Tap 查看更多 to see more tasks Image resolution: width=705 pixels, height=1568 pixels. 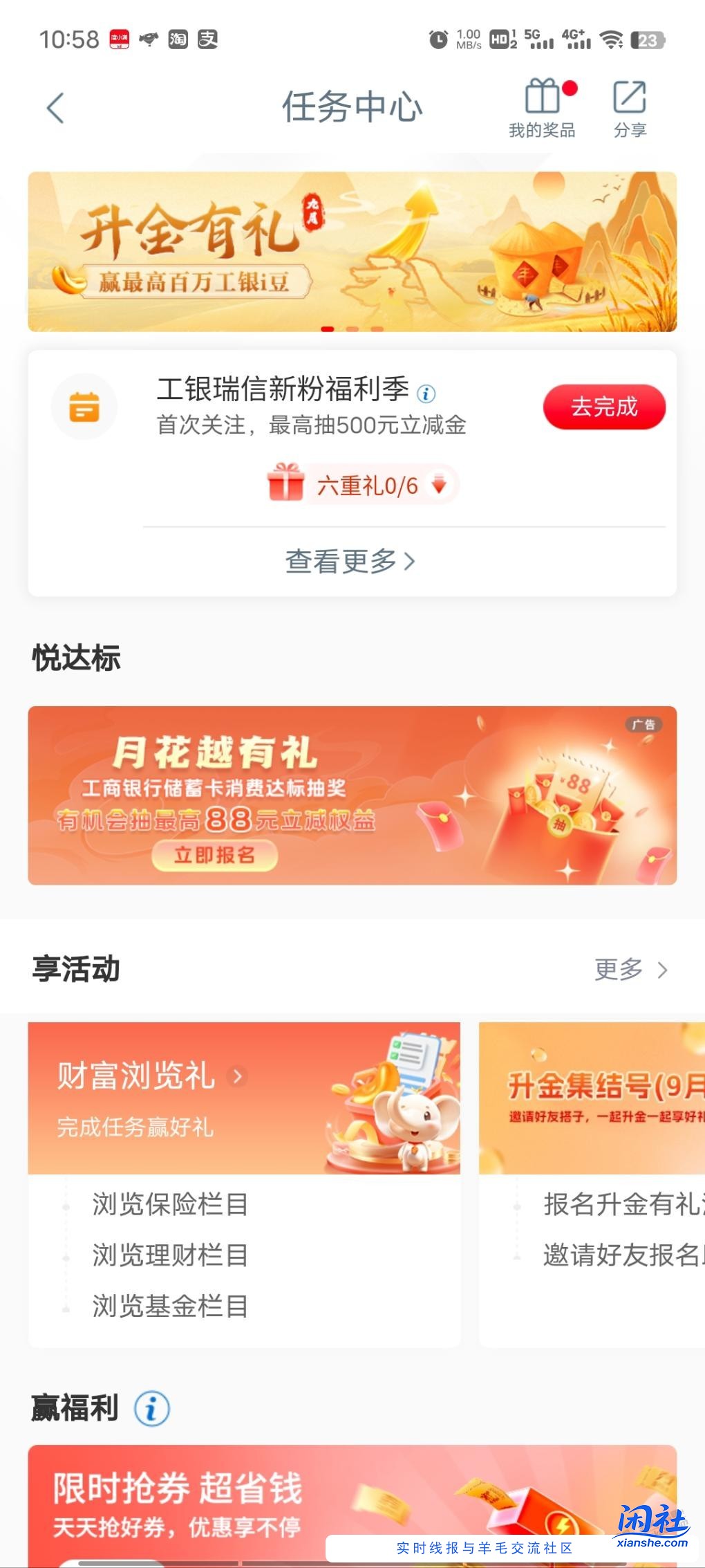click(x=350, y=561)
